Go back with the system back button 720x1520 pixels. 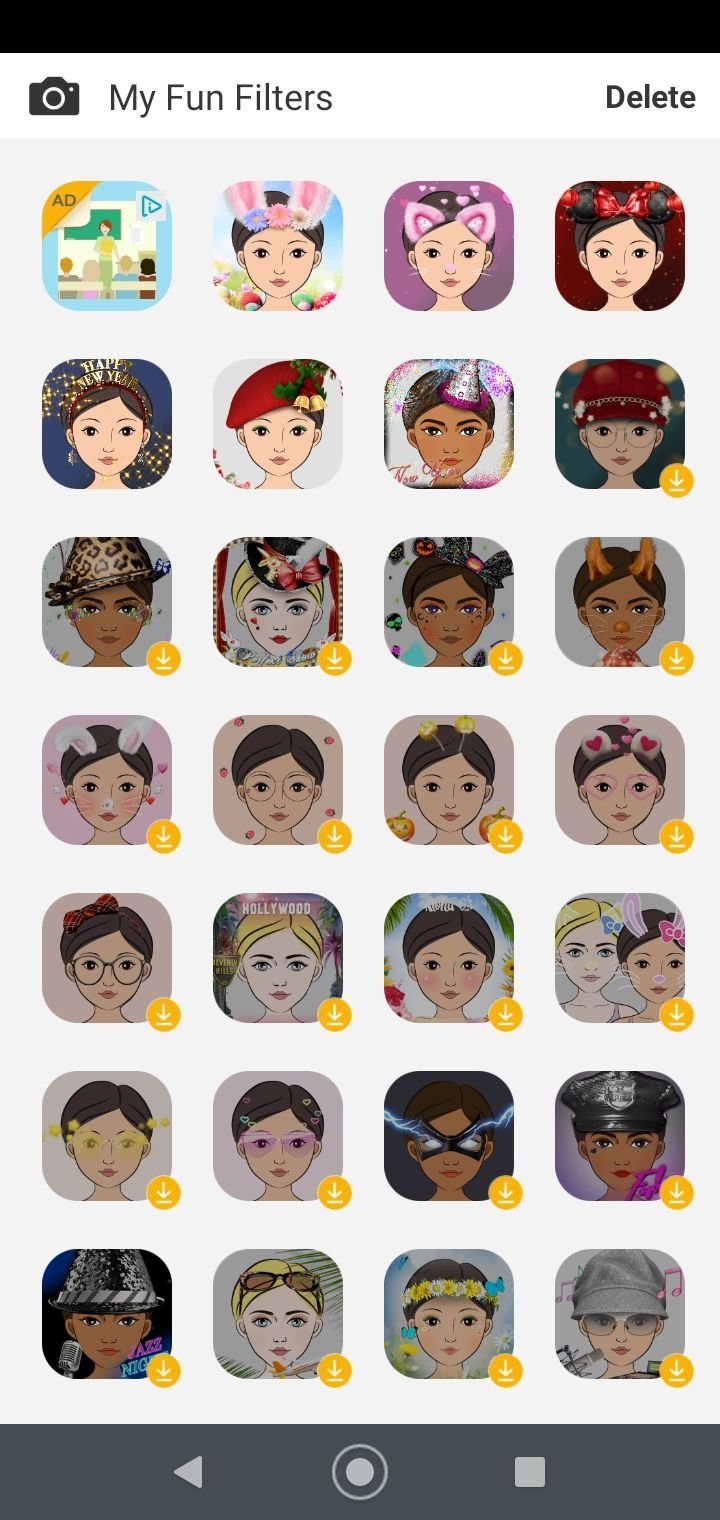pos(188,1472)
